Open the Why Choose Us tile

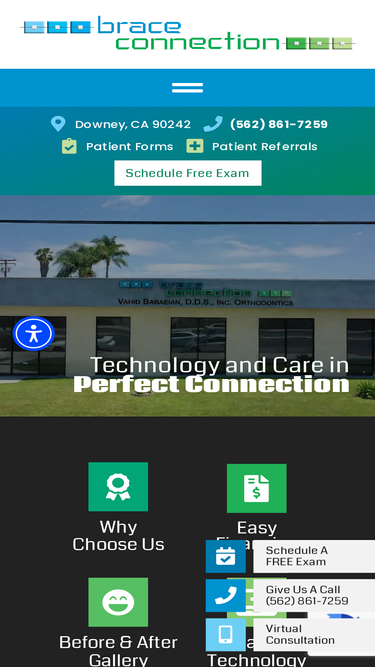pos(118,507)
